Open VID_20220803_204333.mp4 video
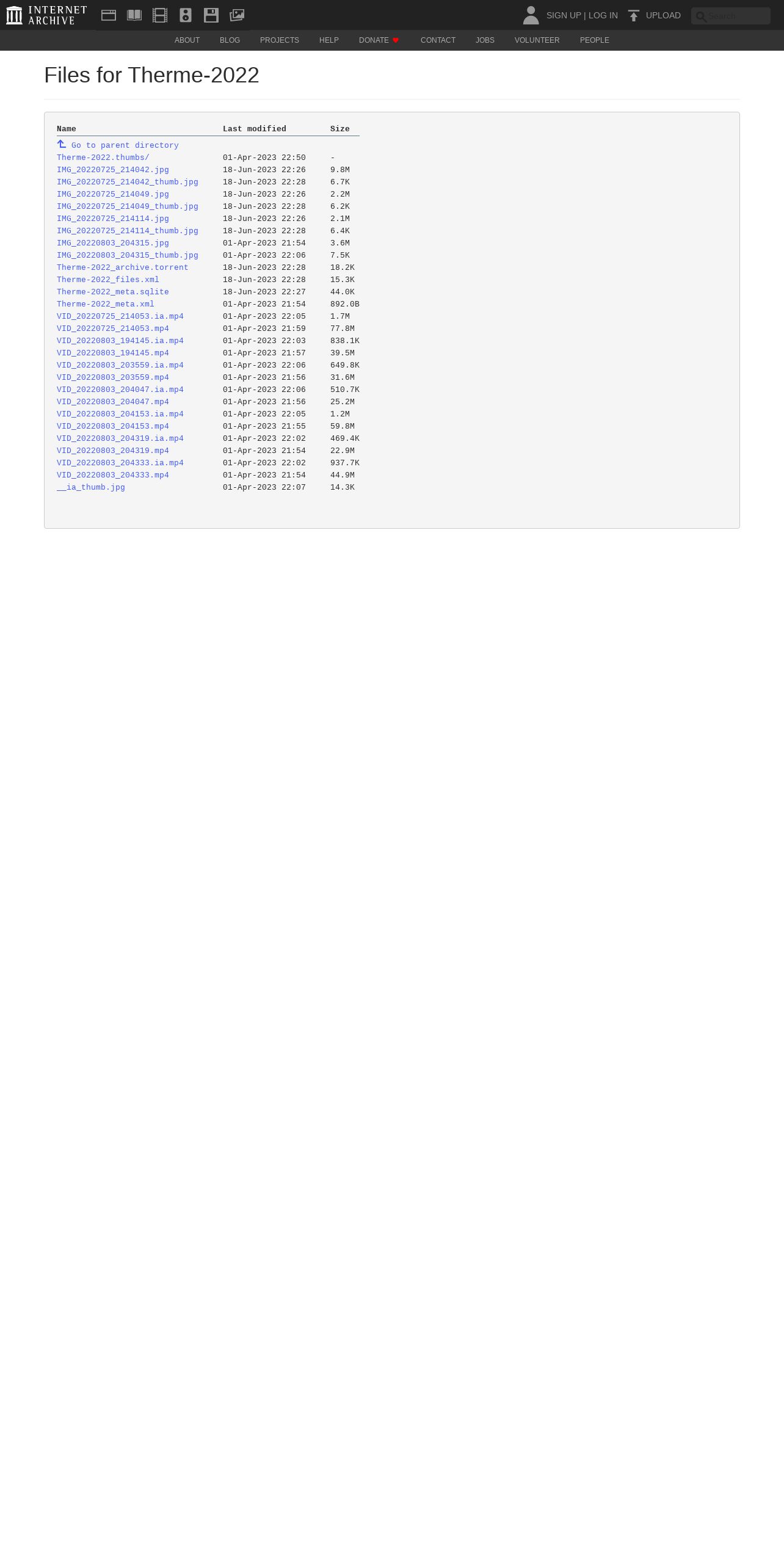This screenshot has width=784, height=1568. 113,475
